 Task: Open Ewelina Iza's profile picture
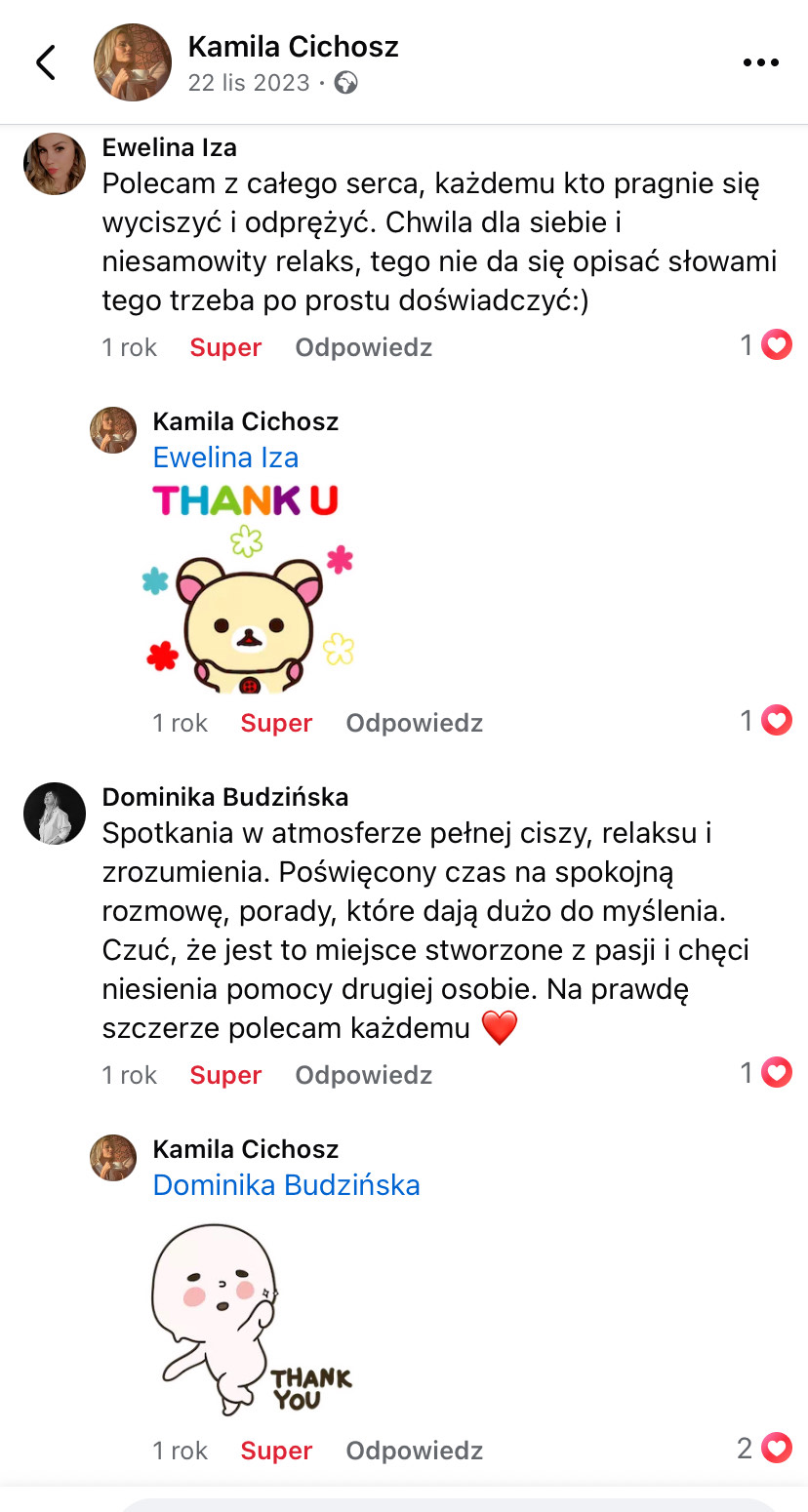pos(55,164)
